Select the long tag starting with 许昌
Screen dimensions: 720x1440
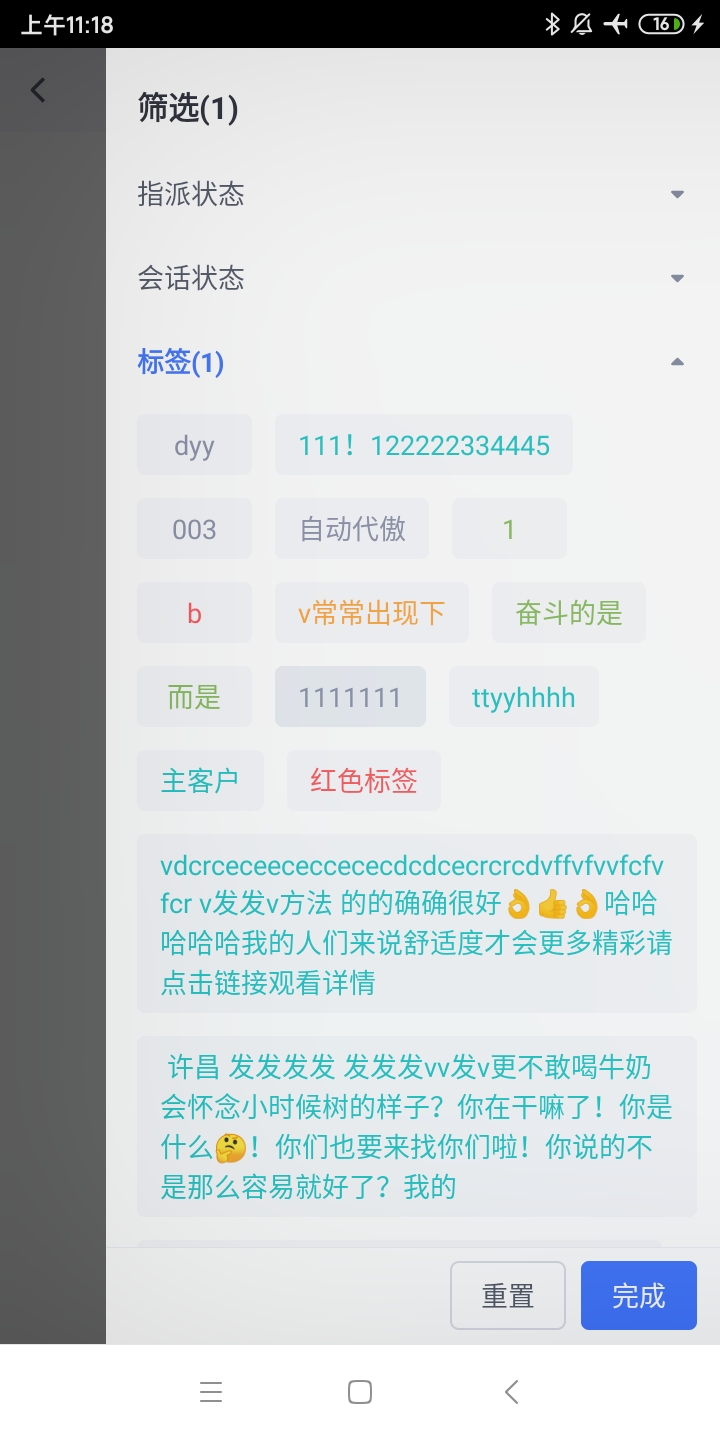[416, 1126]
